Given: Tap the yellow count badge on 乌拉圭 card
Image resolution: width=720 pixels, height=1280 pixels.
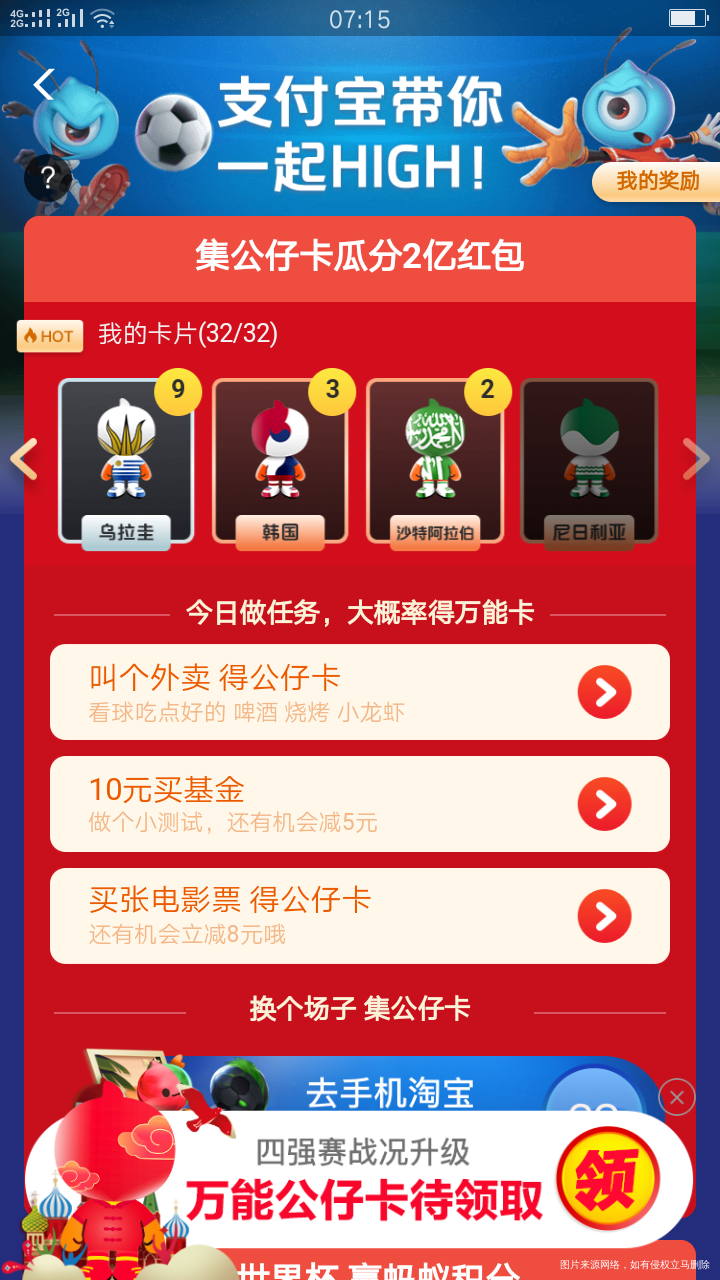Looking at the screenshot, I should coord(178,392).
